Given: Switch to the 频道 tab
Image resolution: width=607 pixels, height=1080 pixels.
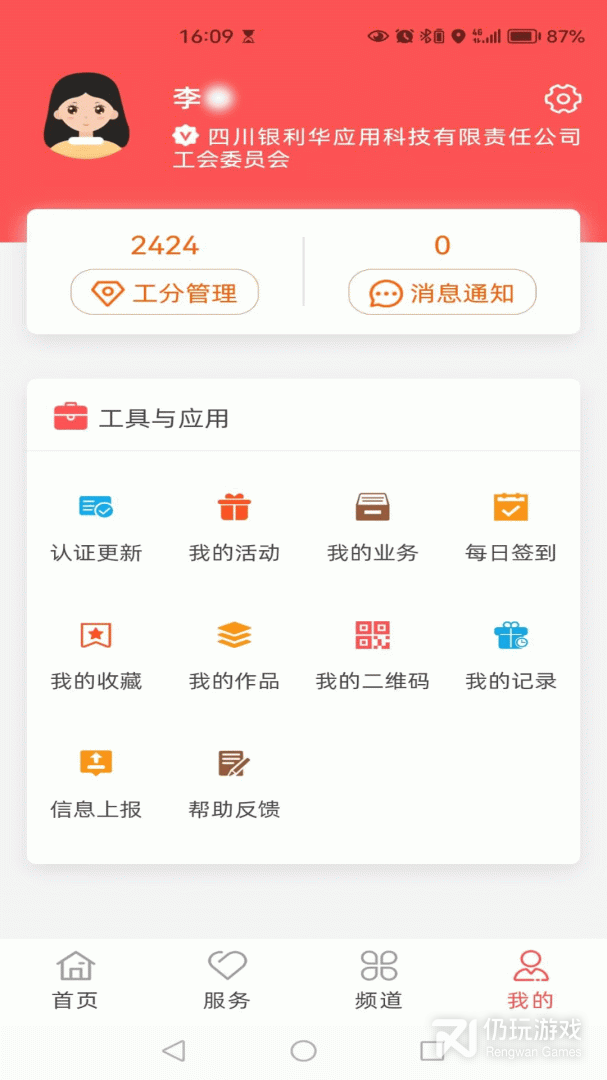Looking at the screenshot, I should point(379,980).
